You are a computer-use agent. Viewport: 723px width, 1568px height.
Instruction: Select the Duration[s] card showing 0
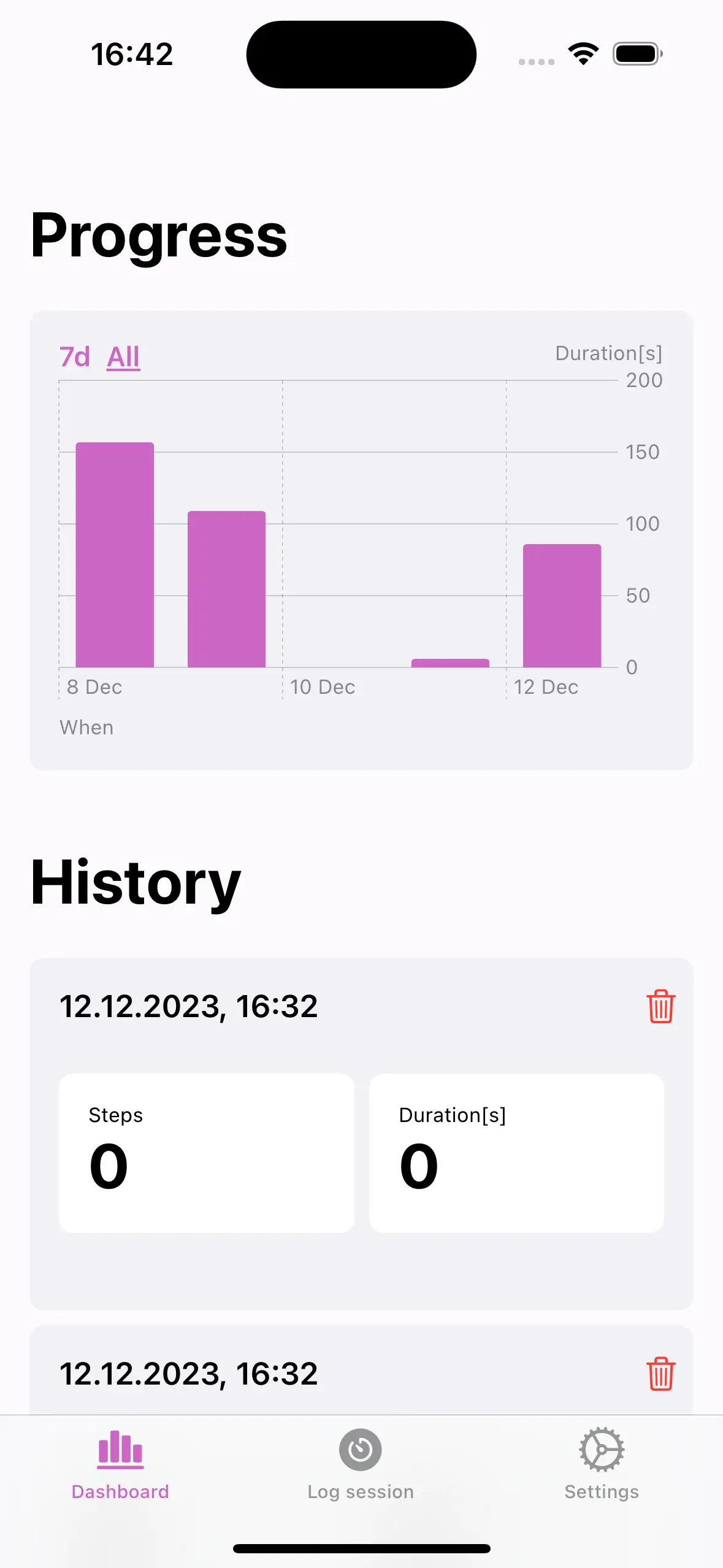pos(516,1153)
